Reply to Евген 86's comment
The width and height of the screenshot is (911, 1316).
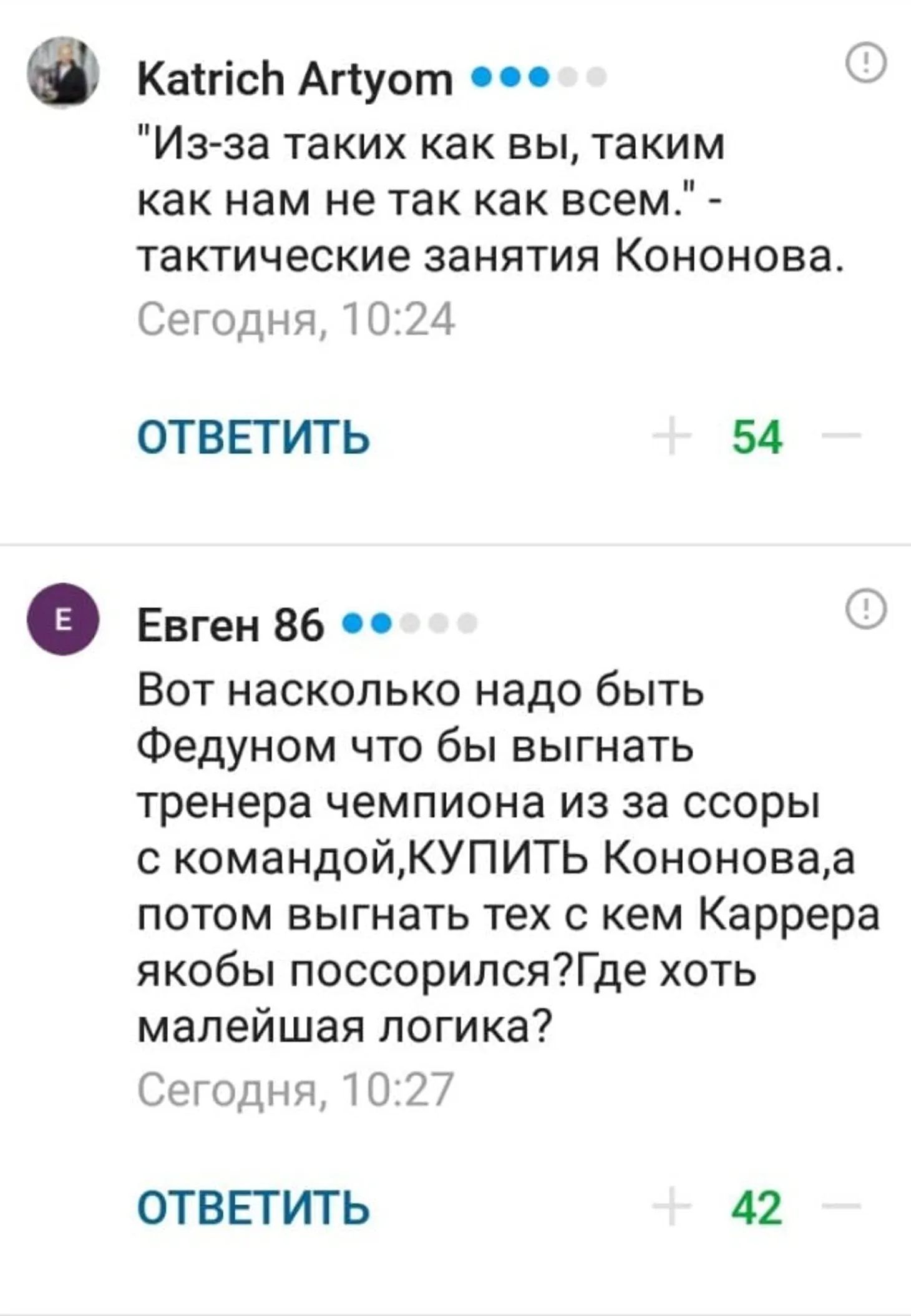tap(253, 1207)
